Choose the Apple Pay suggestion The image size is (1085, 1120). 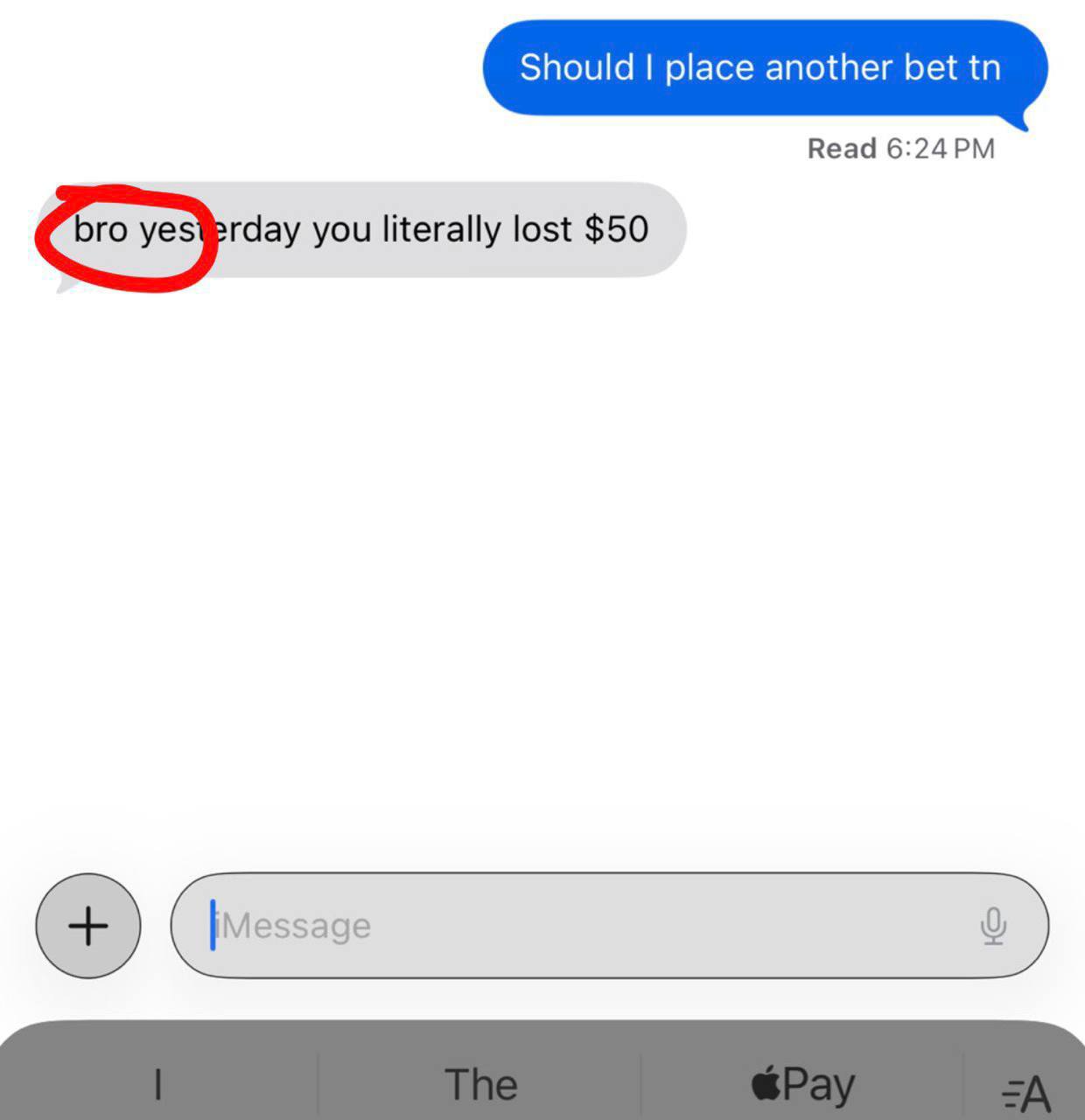coord(802,1085)
